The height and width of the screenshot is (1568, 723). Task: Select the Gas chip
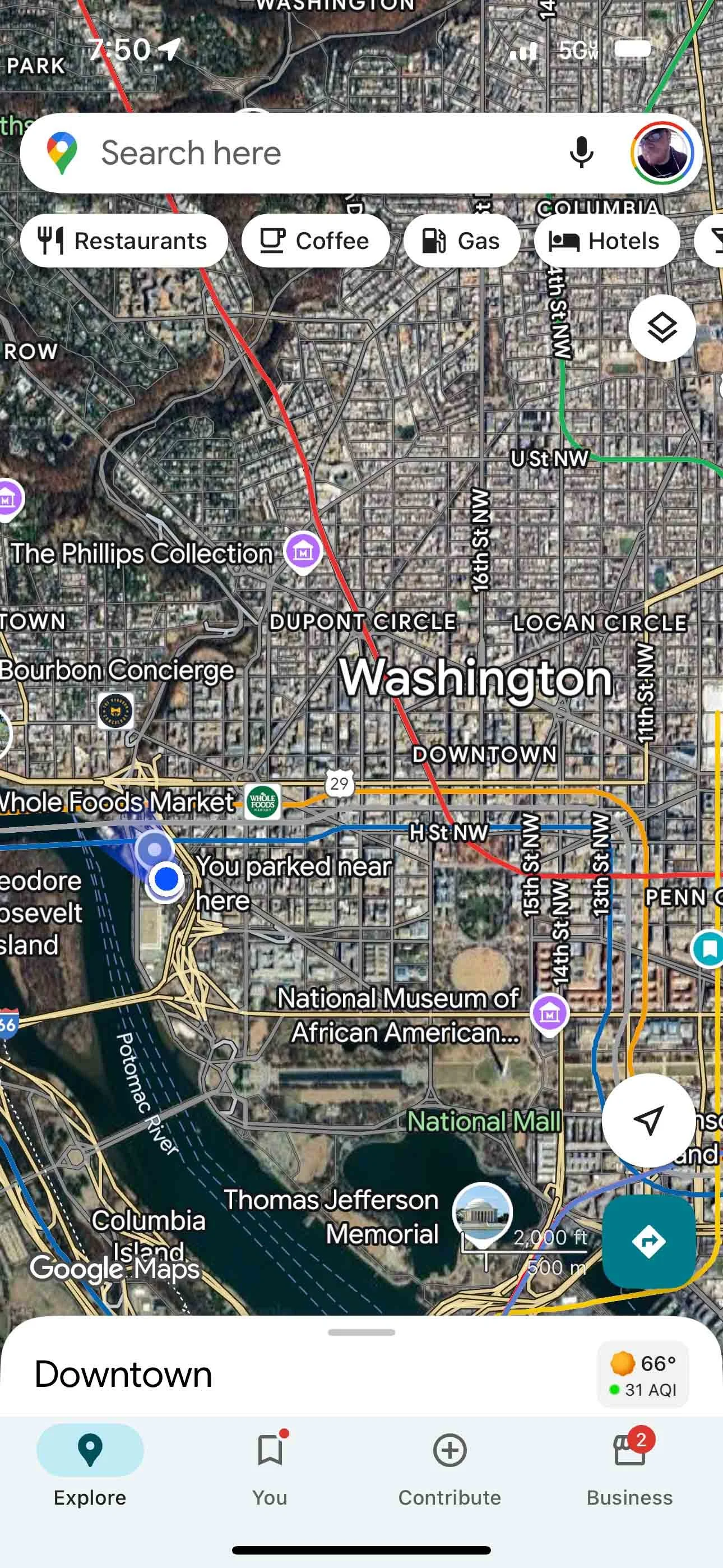(x=461, y=241)
